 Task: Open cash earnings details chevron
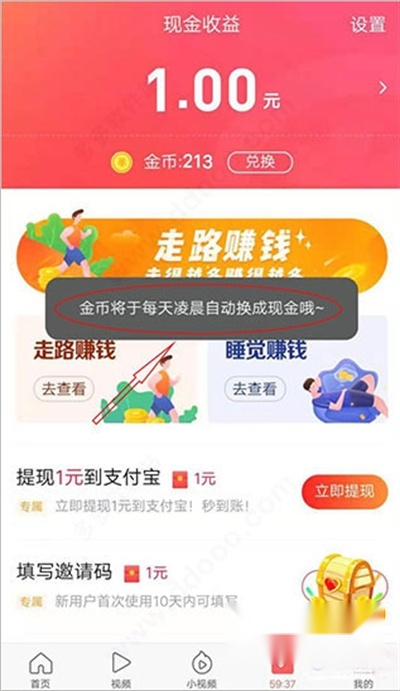382,88
